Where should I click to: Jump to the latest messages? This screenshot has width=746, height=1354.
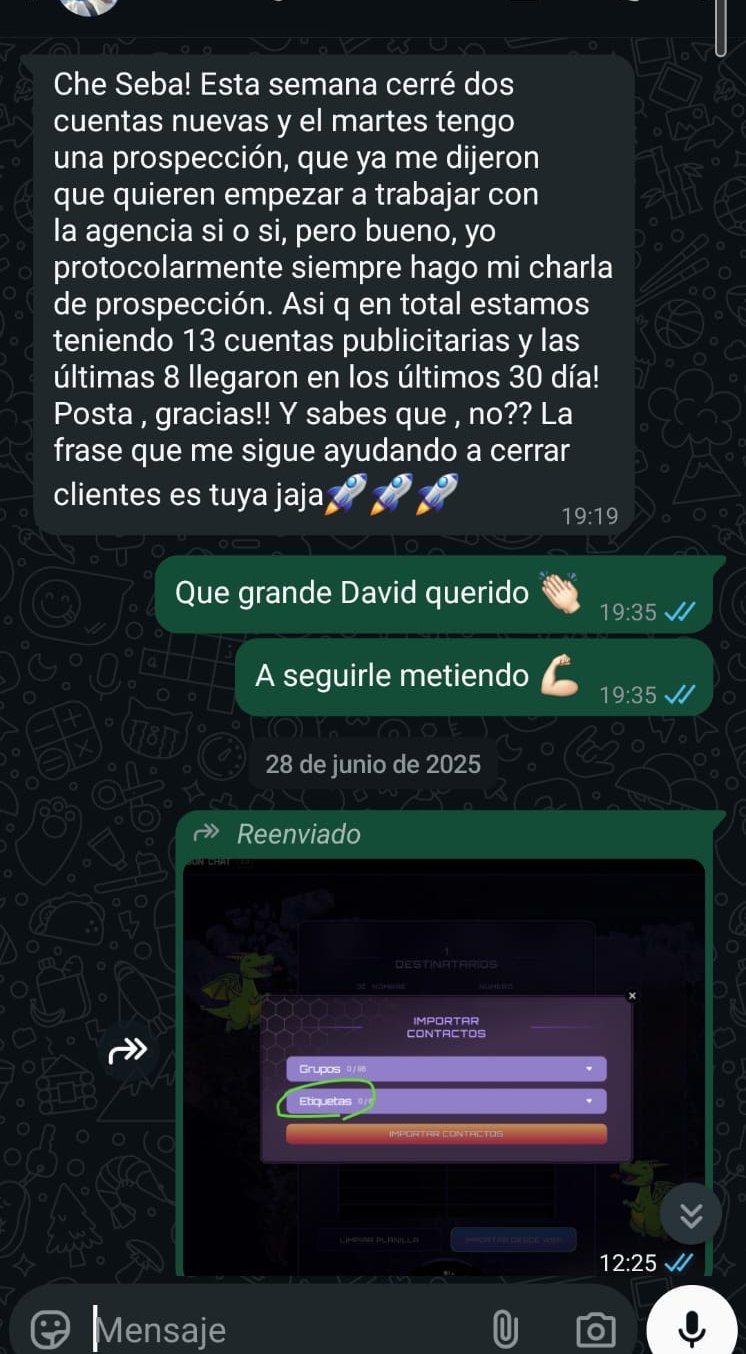[691, 1214]
